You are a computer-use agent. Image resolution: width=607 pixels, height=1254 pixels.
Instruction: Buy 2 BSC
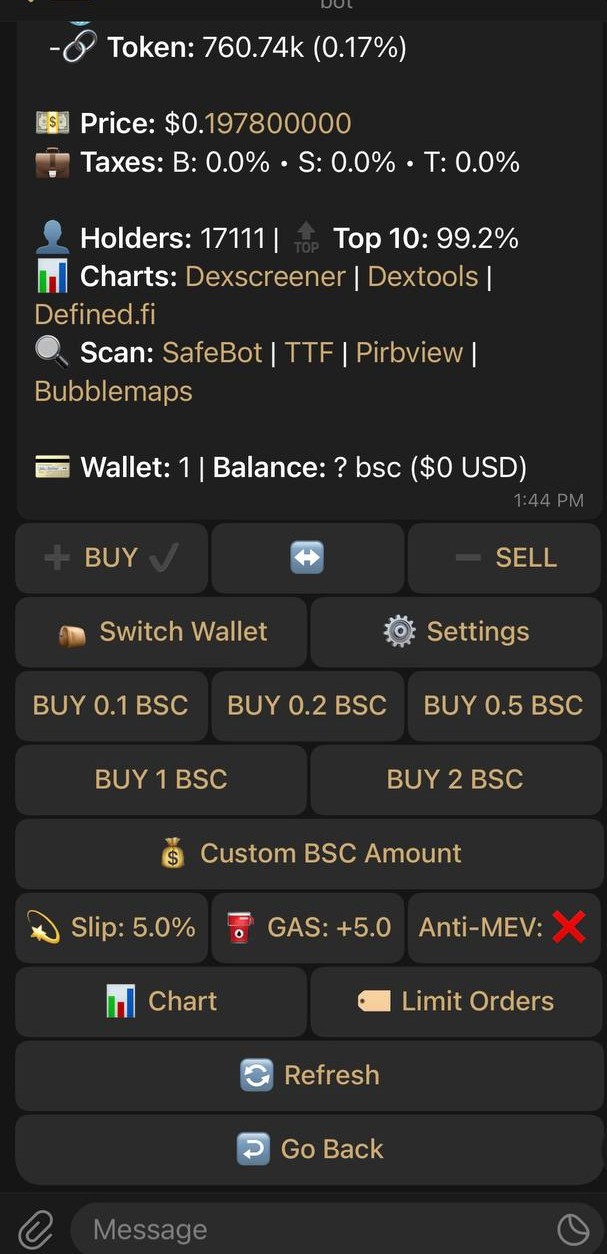tap(456, 780)
